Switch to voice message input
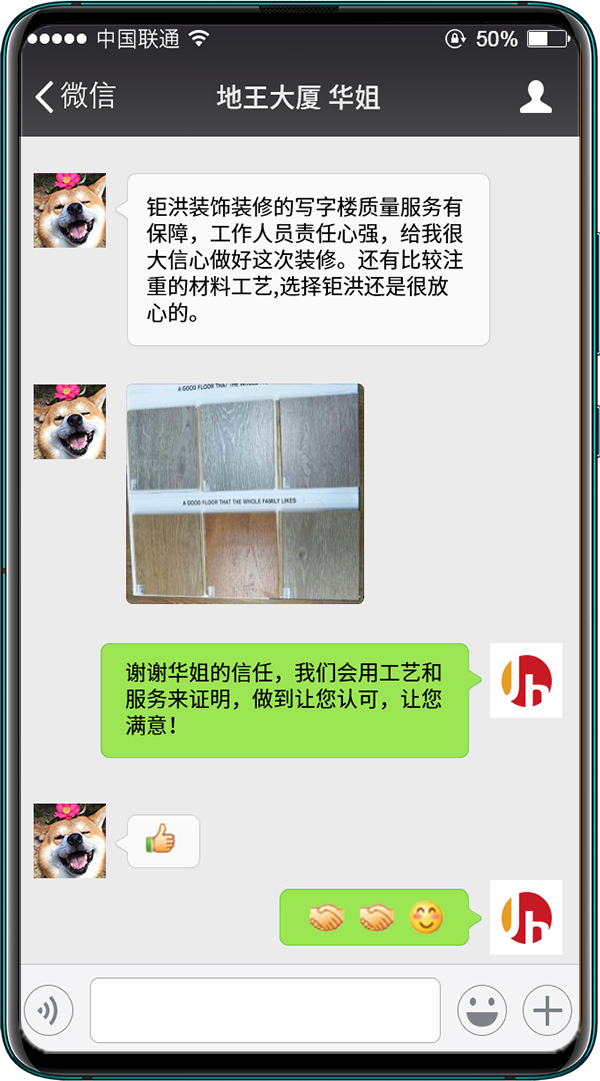The width and height of the screenshot is (600, 1081). pyautogui.click(x=48, y=1010)
